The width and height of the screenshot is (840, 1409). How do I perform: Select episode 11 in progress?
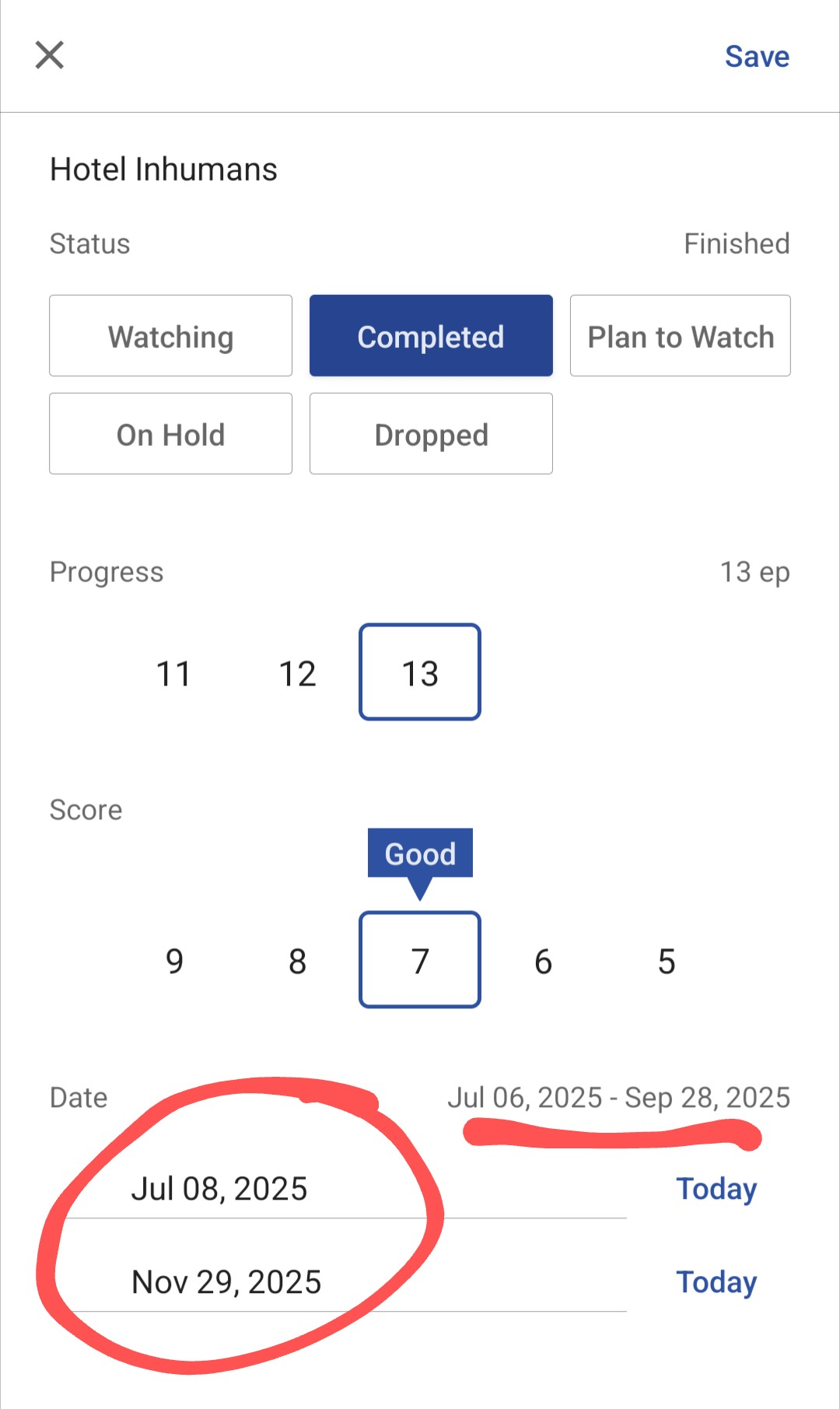173,673
